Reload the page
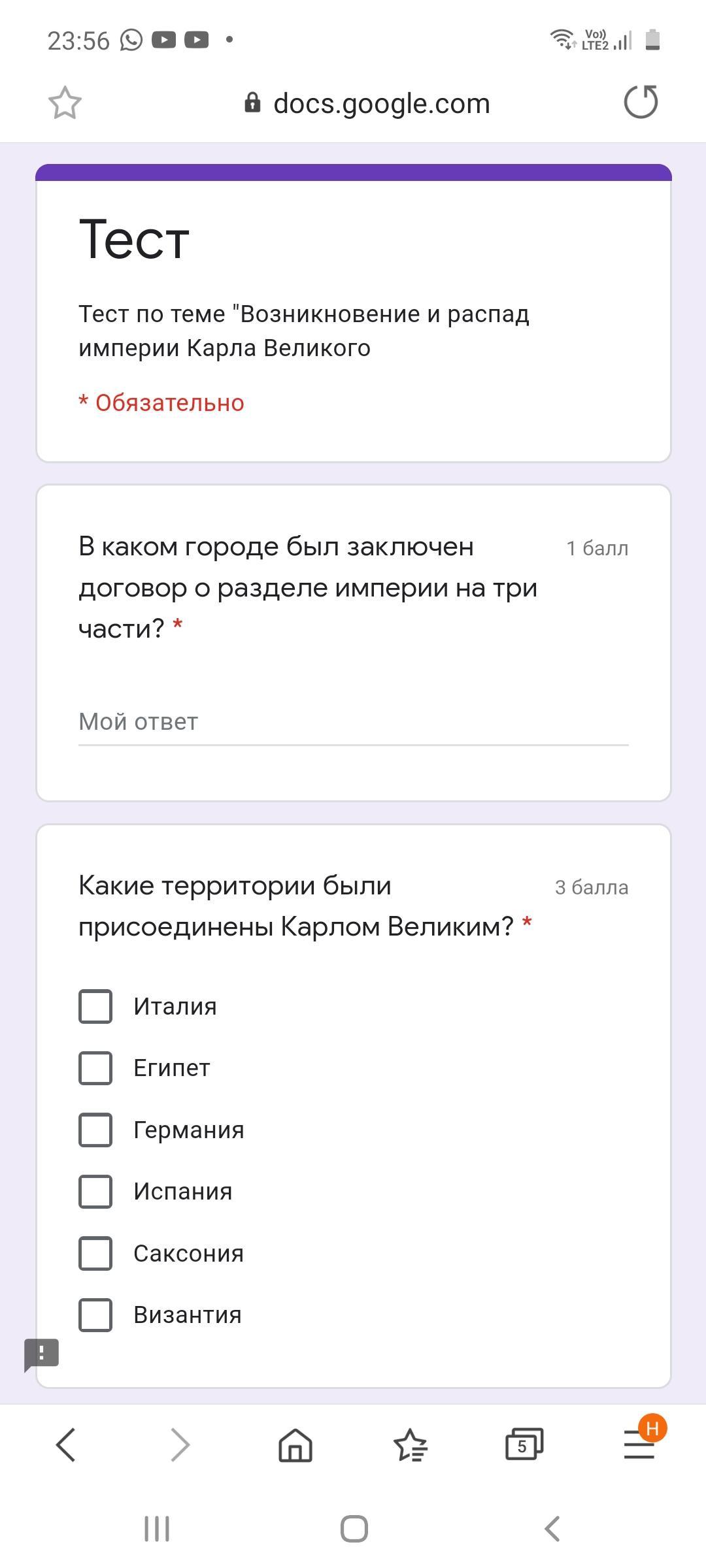Image resolution: width=706 pixels, height=1568 pixels. (x=641, y=102)
